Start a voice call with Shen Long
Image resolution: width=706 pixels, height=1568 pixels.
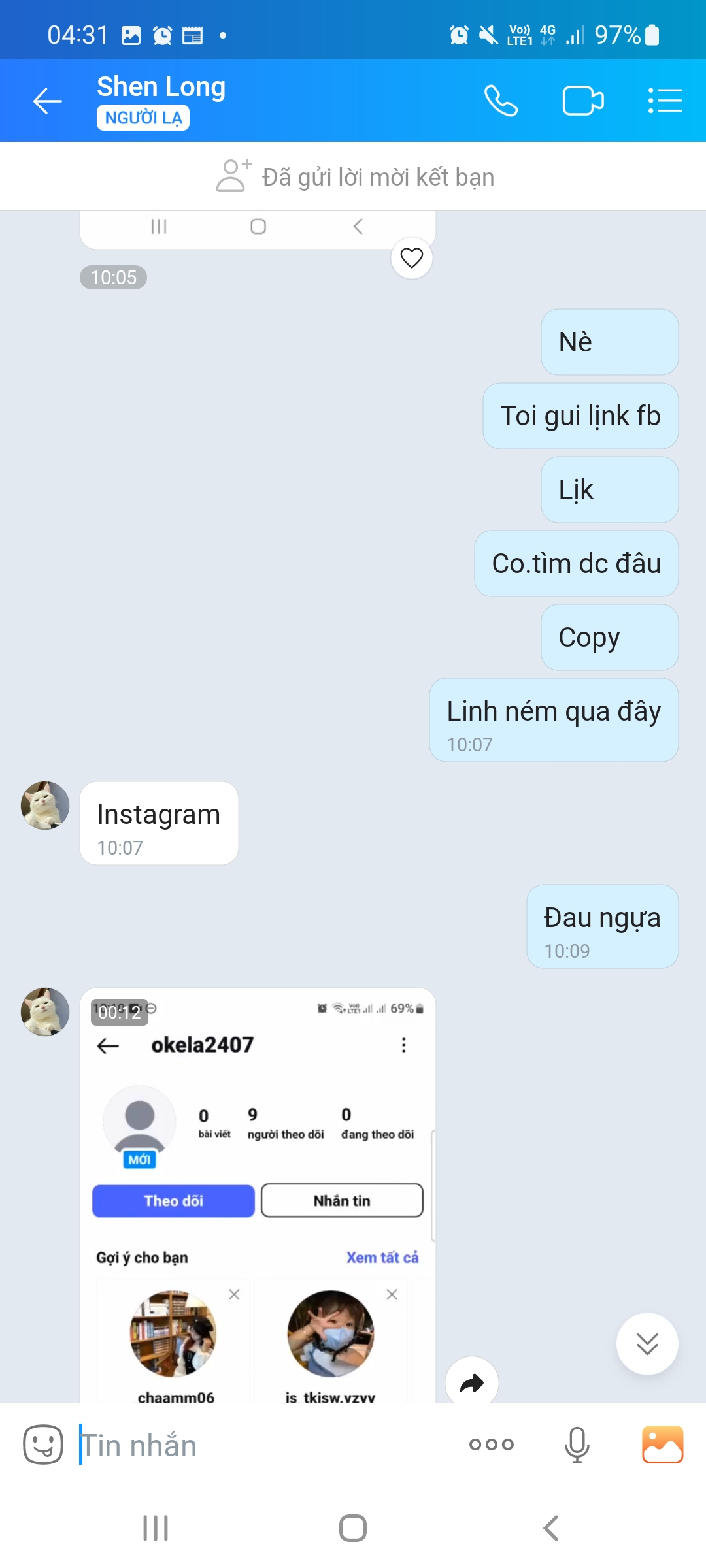501,101
